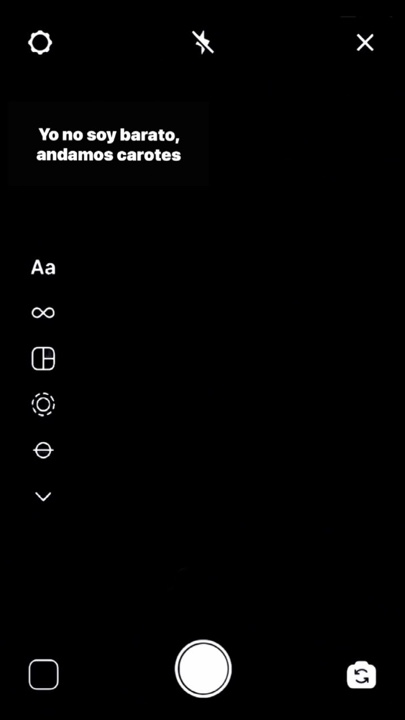Open the Layout grid tool
This screenshot has width=405, height=720.
43,359
